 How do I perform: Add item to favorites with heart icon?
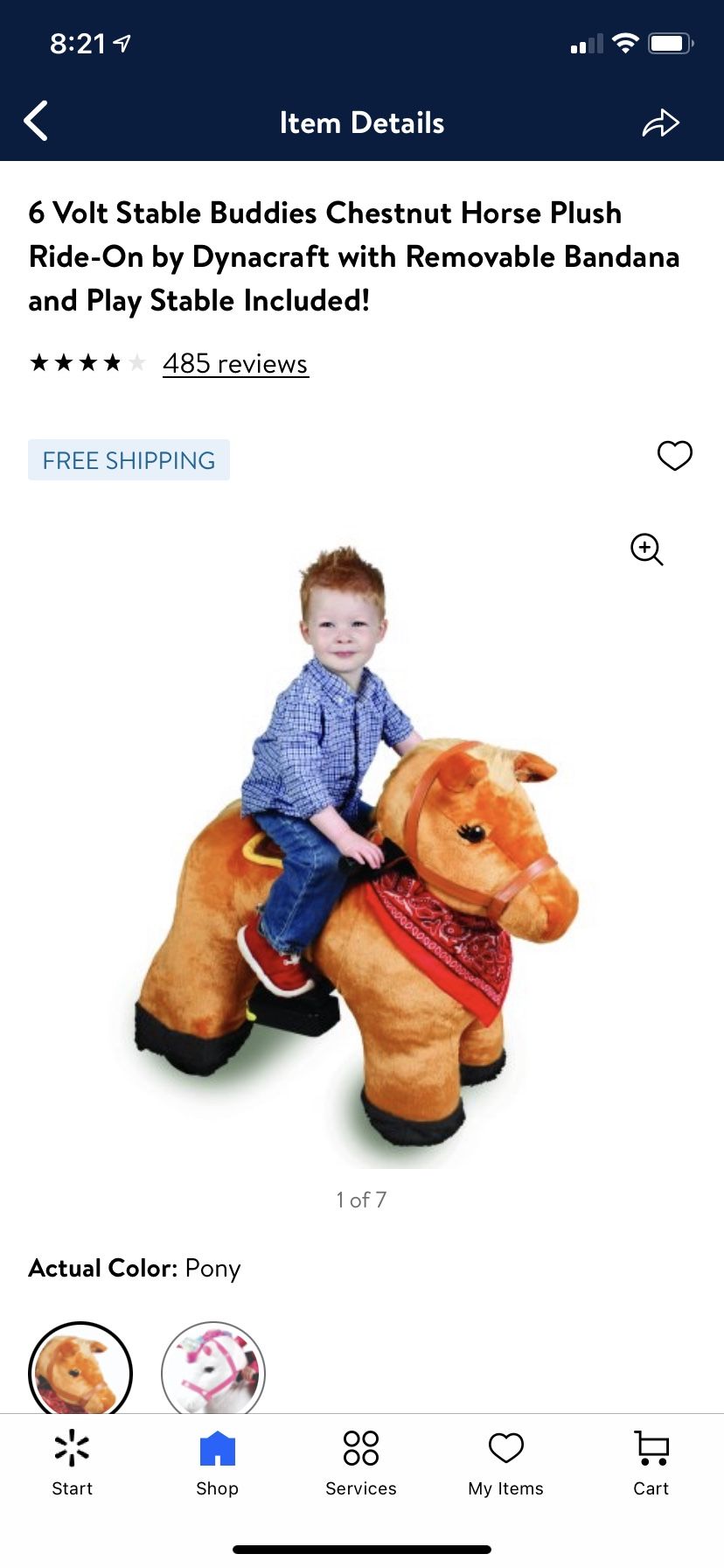tap(674, 455)
